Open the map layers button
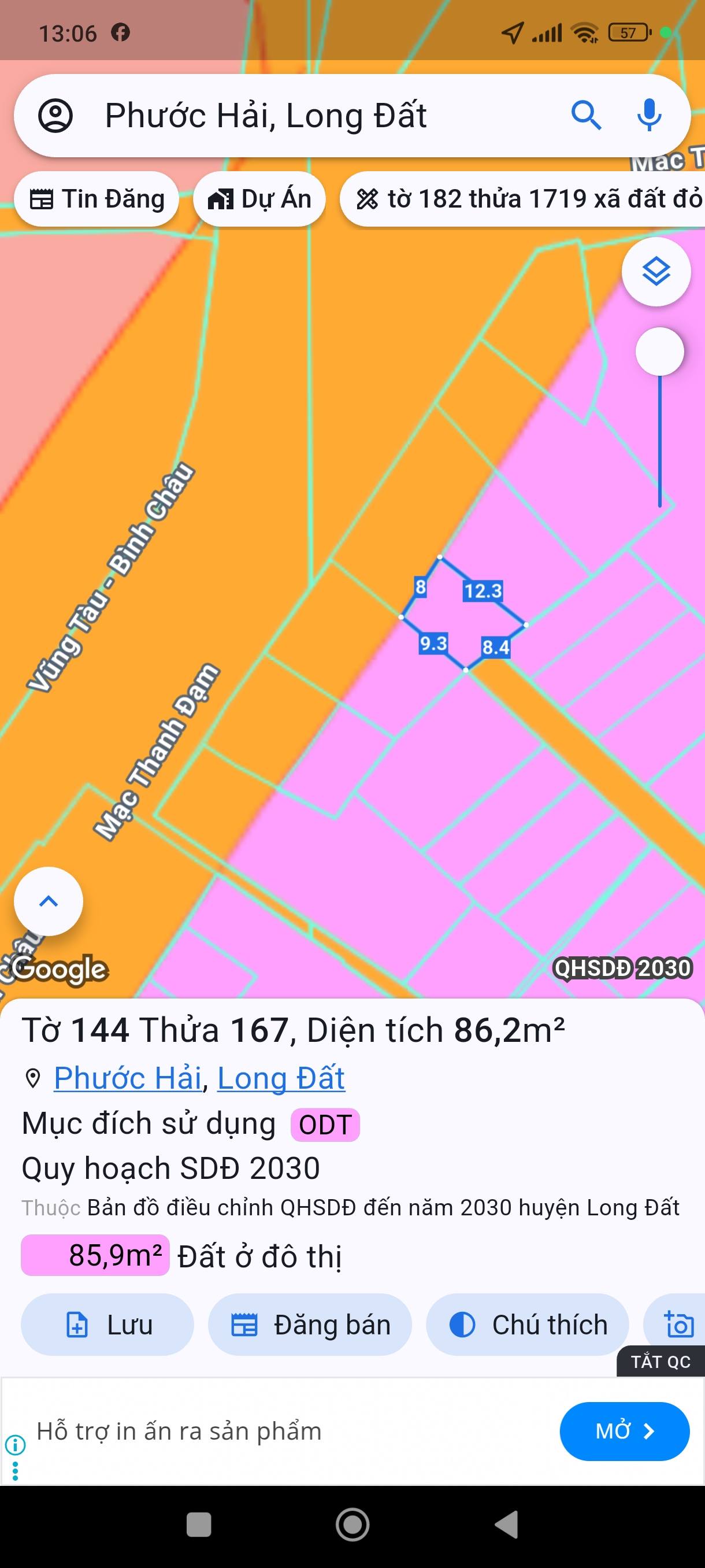Image resolution: width=705 pixels, height=1568 pixels. tap(656, 272)
